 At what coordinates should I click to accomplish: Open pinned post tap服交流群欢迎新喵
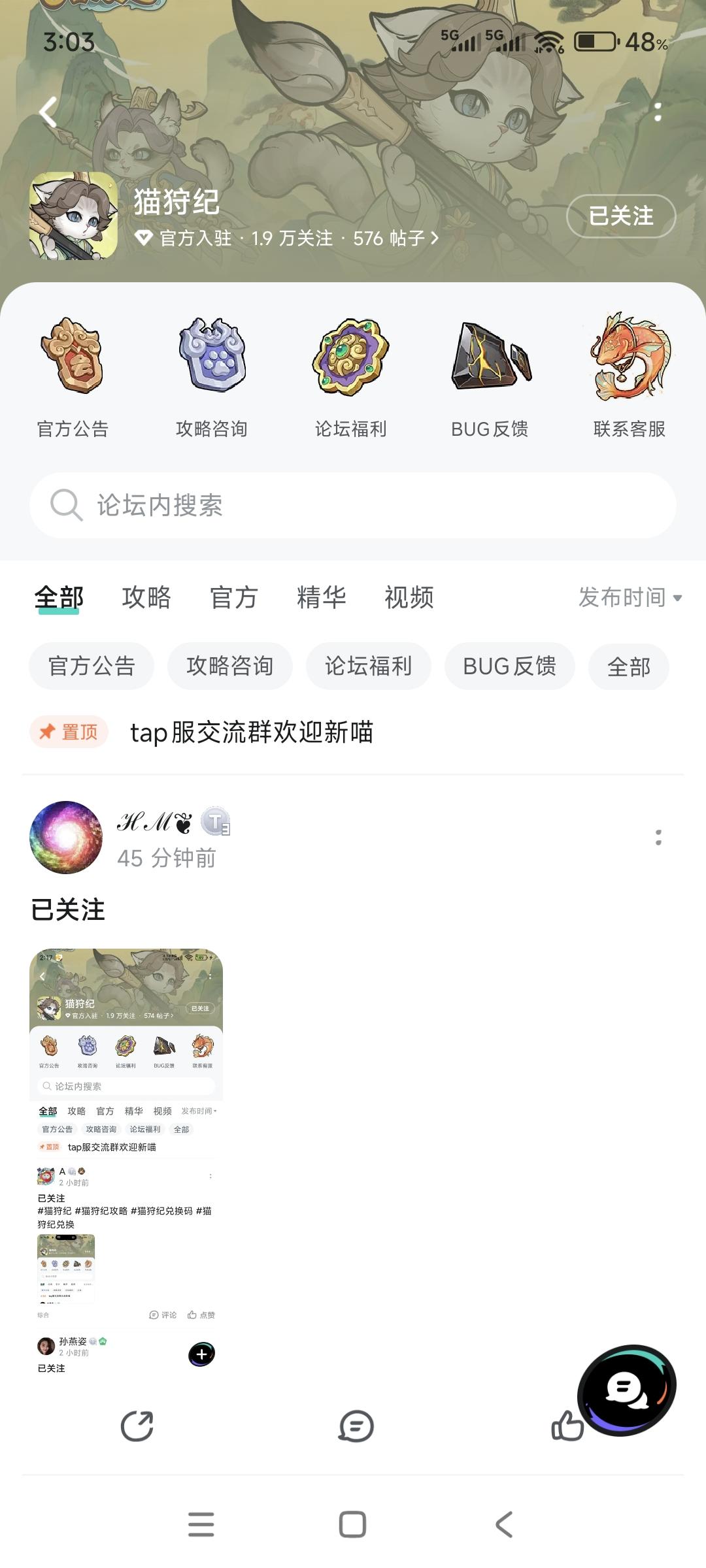pos(252,732)
